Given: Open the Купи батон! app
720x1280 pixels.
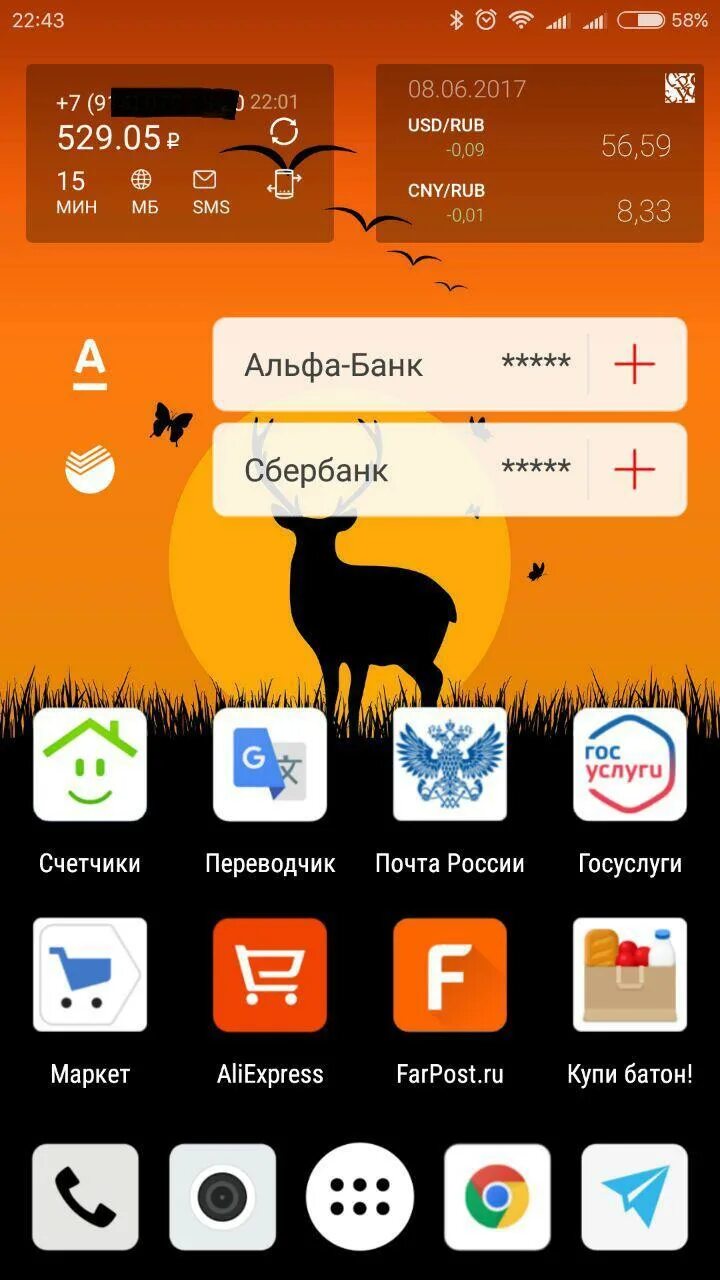Looking at the screenshot, I should [630, 975].
